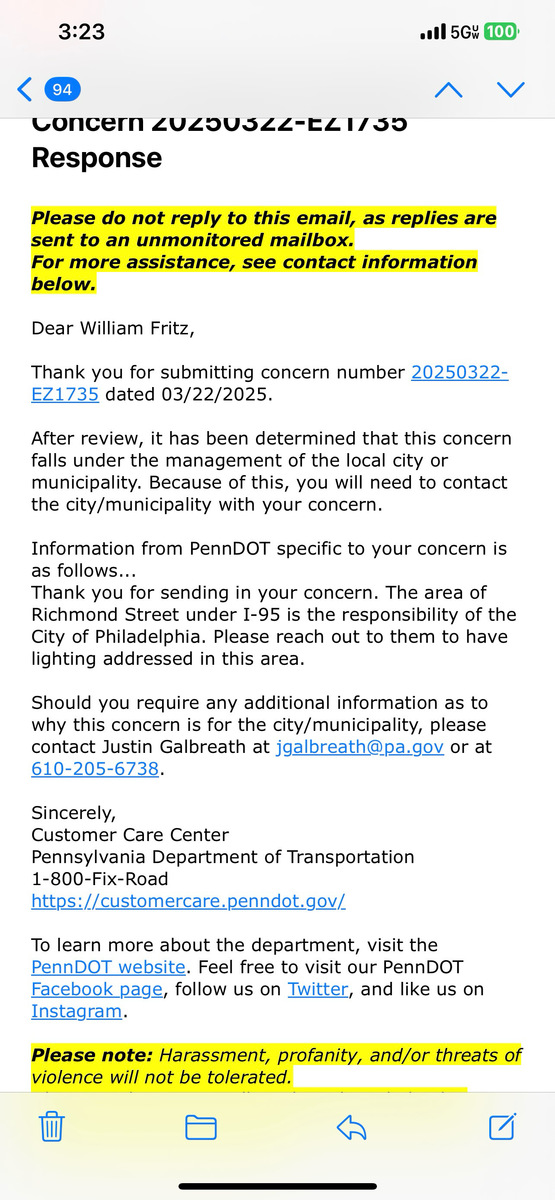Open the Instagram link
The width and height of the screenshot is (555, 1200).
coord(77,1011)
